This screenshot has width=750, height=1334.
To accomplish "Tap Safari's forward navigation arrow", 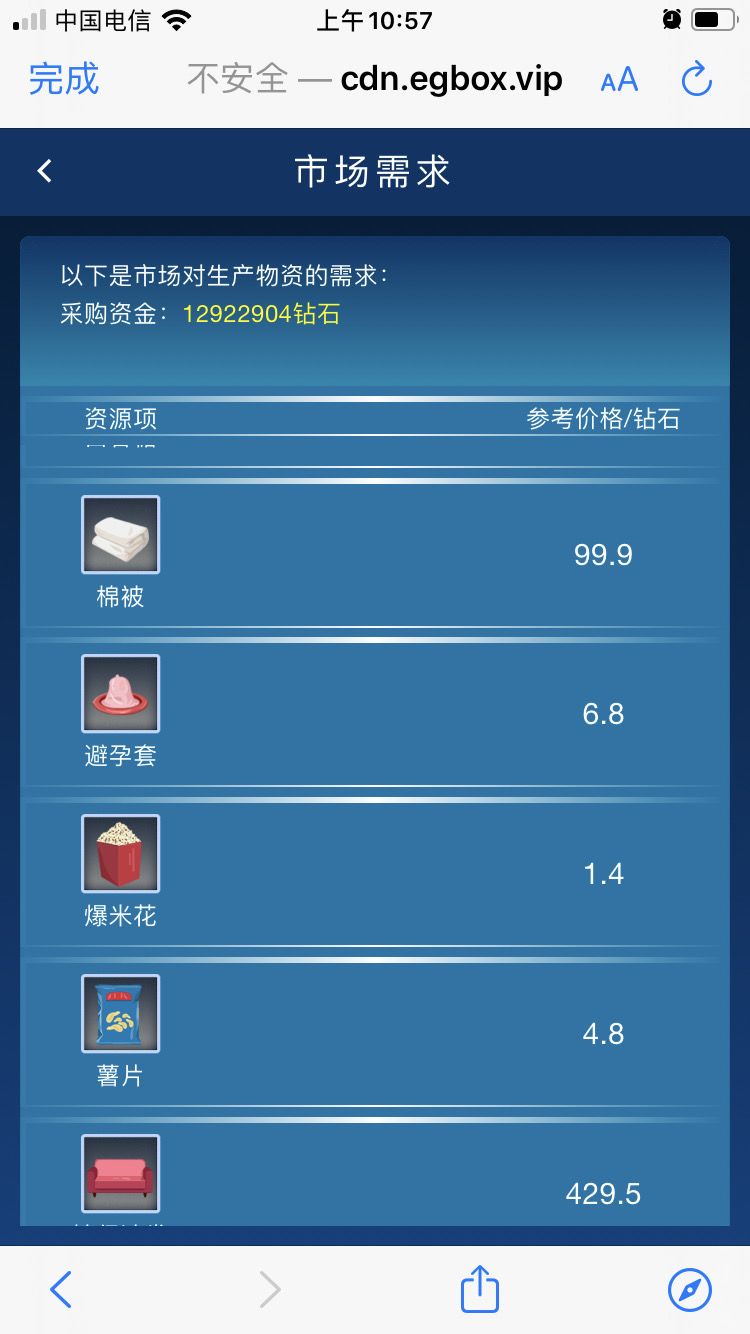I will click(x=269, y=1289).
